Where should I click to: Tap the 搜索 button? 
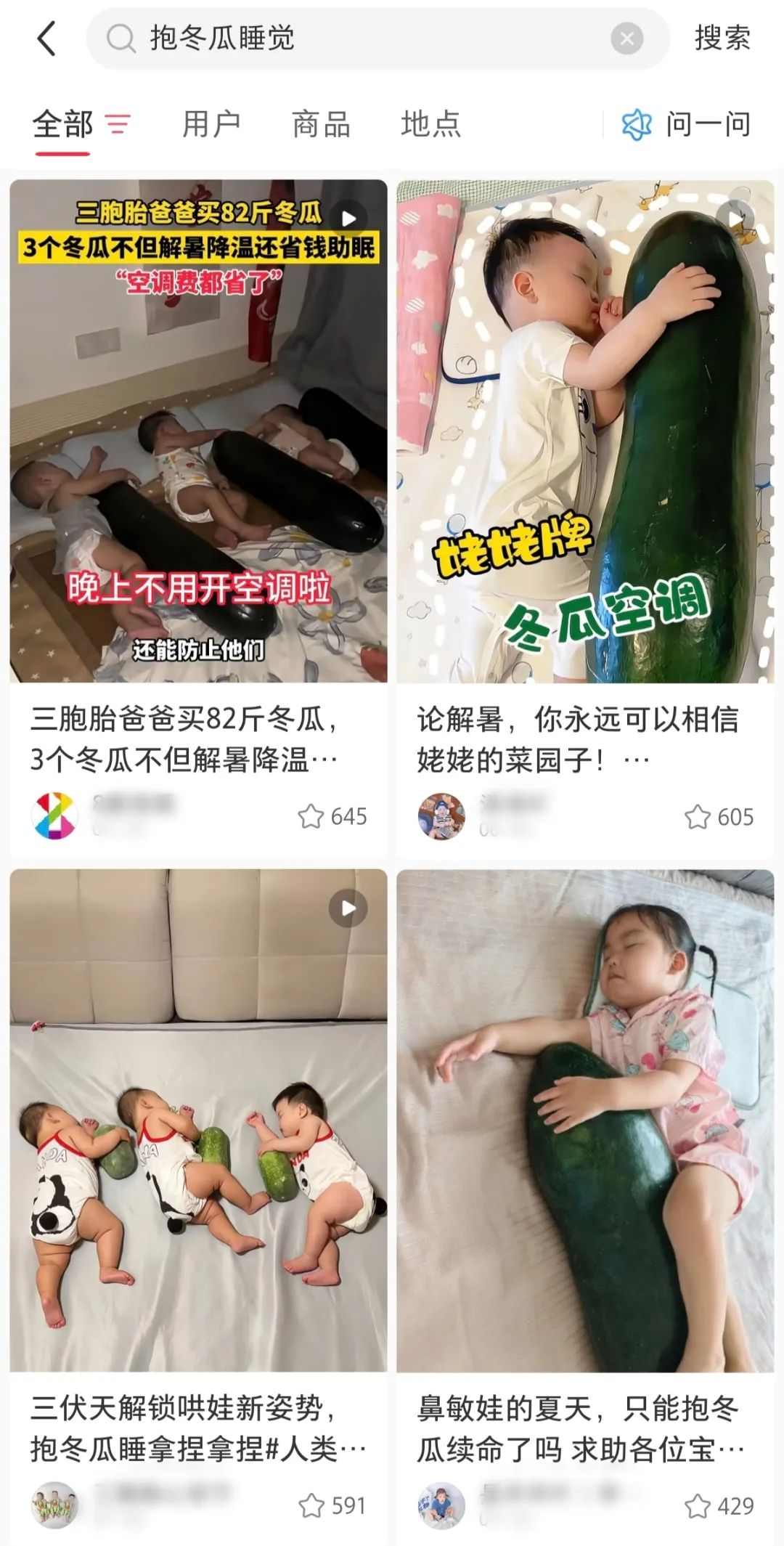pyautogui.click(x=722, y=38)
